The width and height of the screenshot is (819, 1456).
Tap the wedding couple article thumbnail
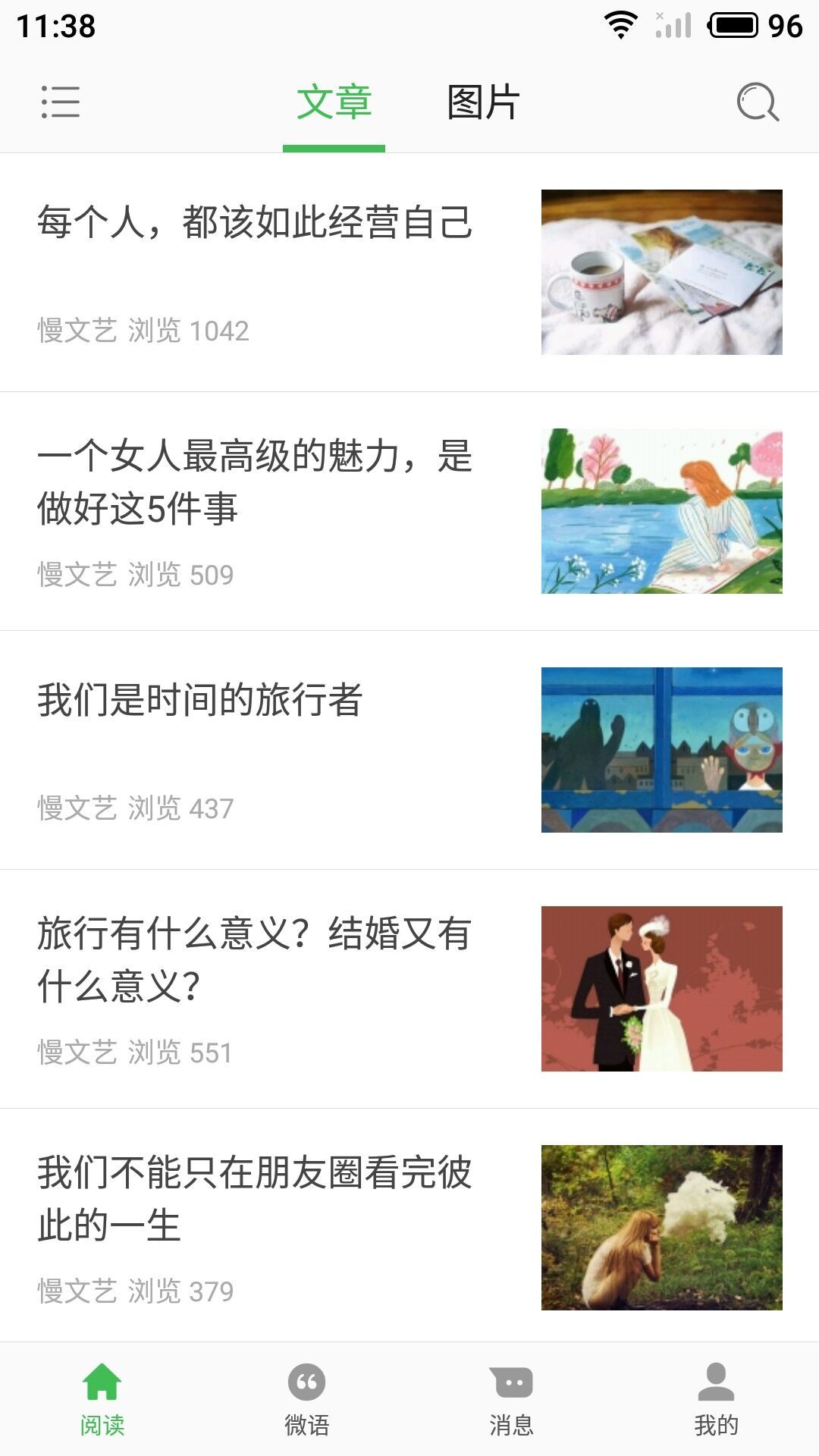click(x=661, y=989)
